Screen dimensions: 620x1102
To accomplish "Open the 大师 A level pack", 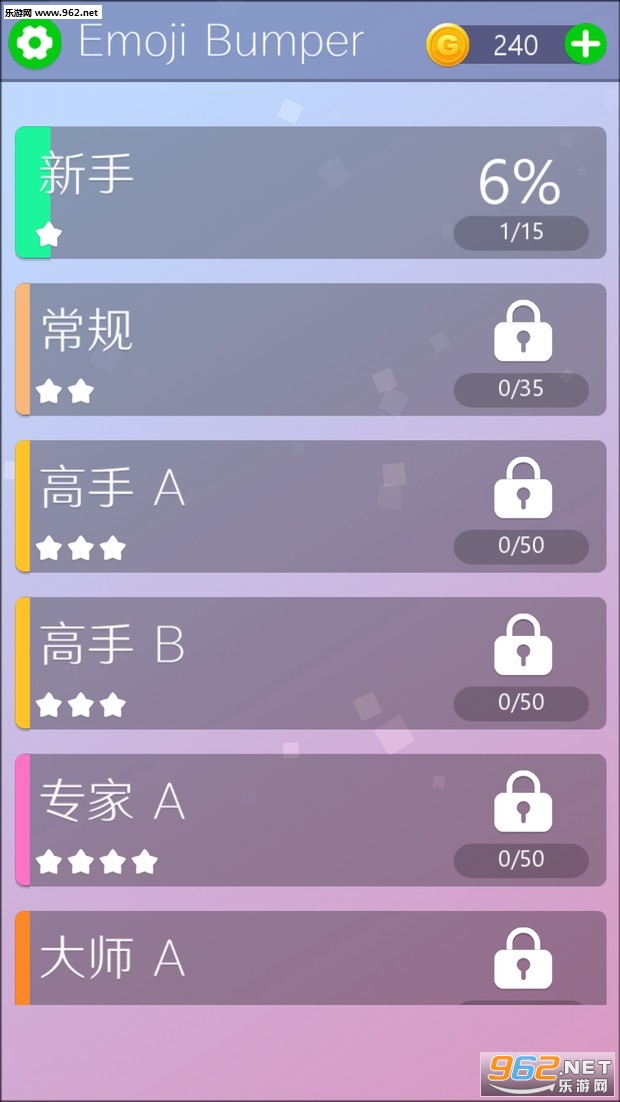I will coord(311,958).
